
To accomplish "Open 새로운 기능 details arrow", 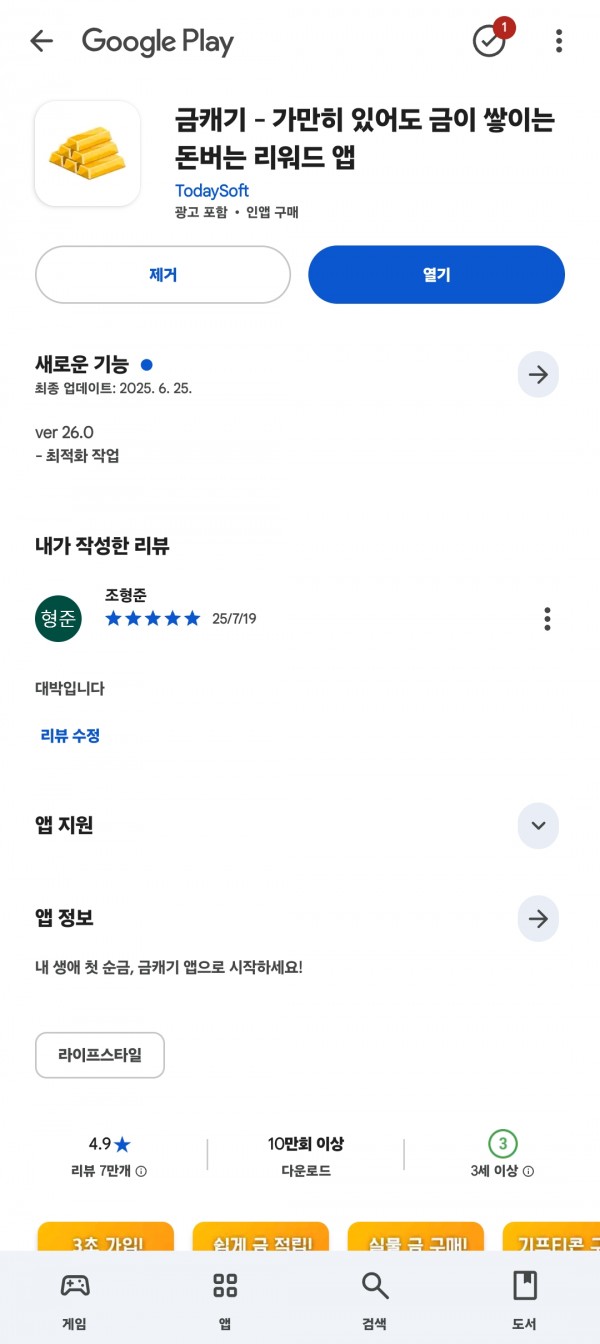I will pyautogui.click(x=538, y=375).
